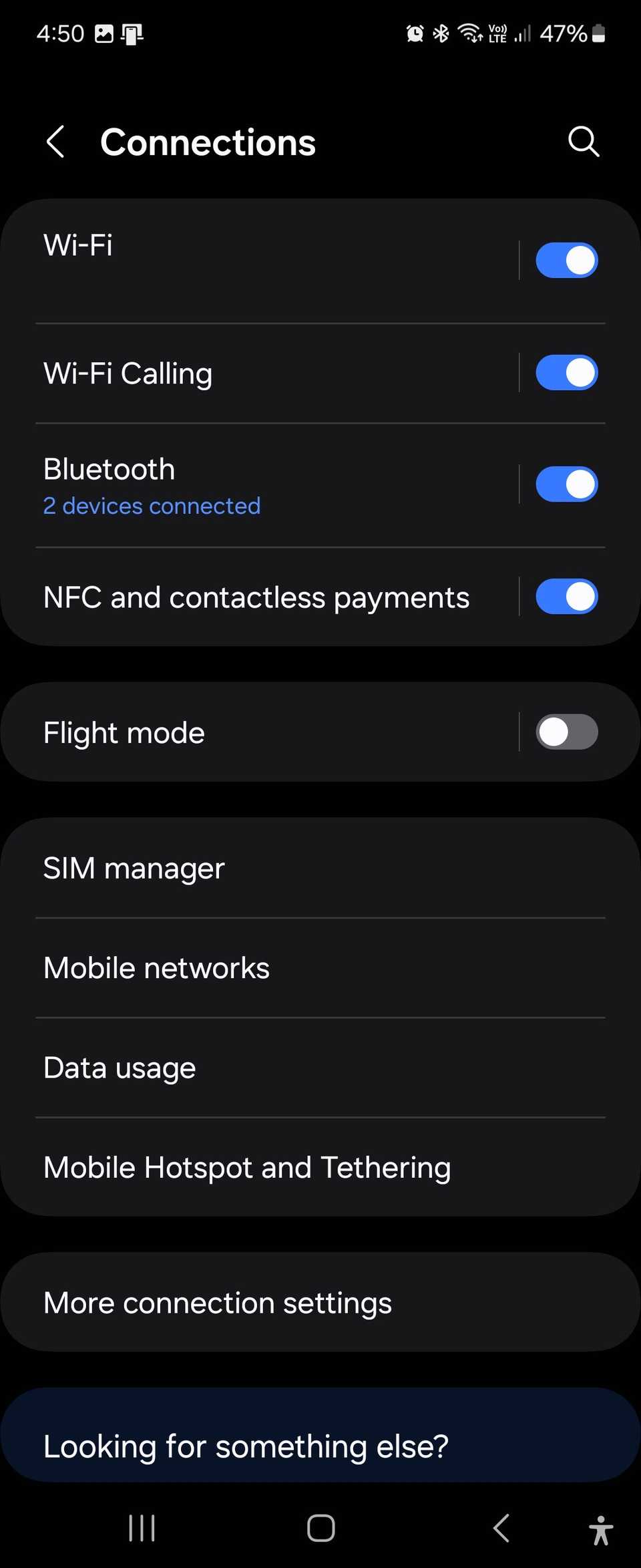
Task: Toggle off NFC and contactless payments
Action: [x=566, y=597]
